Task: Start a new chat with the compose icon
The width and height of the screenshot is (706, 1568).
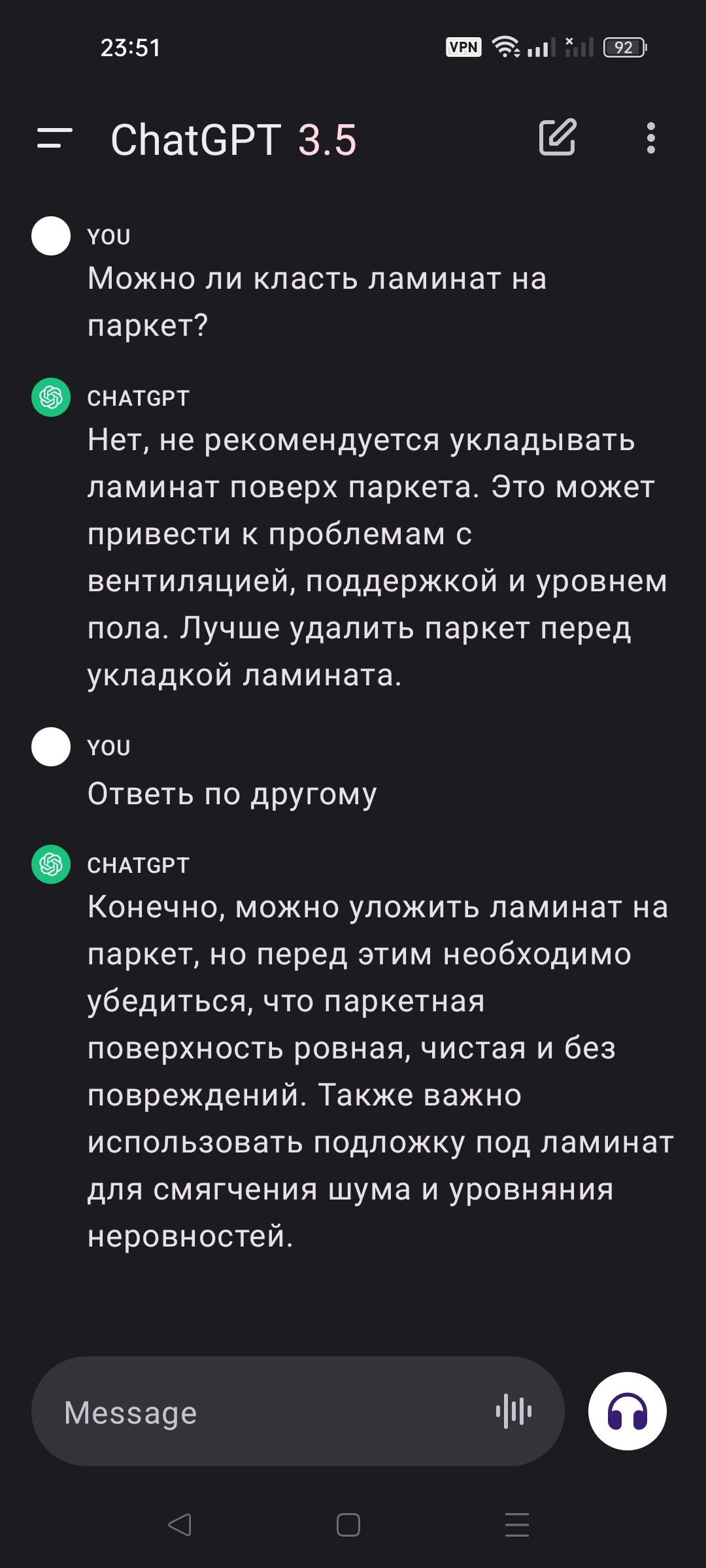Action: pos(558,137)
